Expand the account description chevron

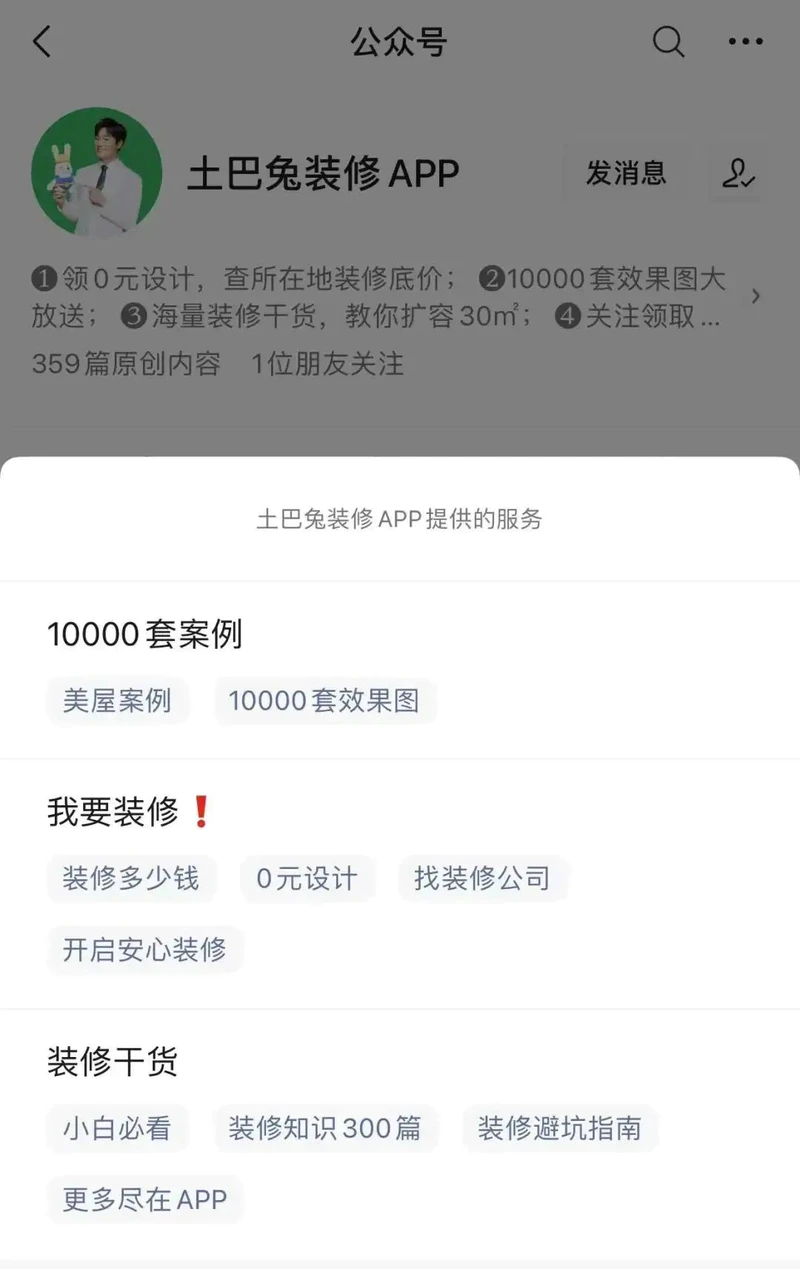point(756,296)
